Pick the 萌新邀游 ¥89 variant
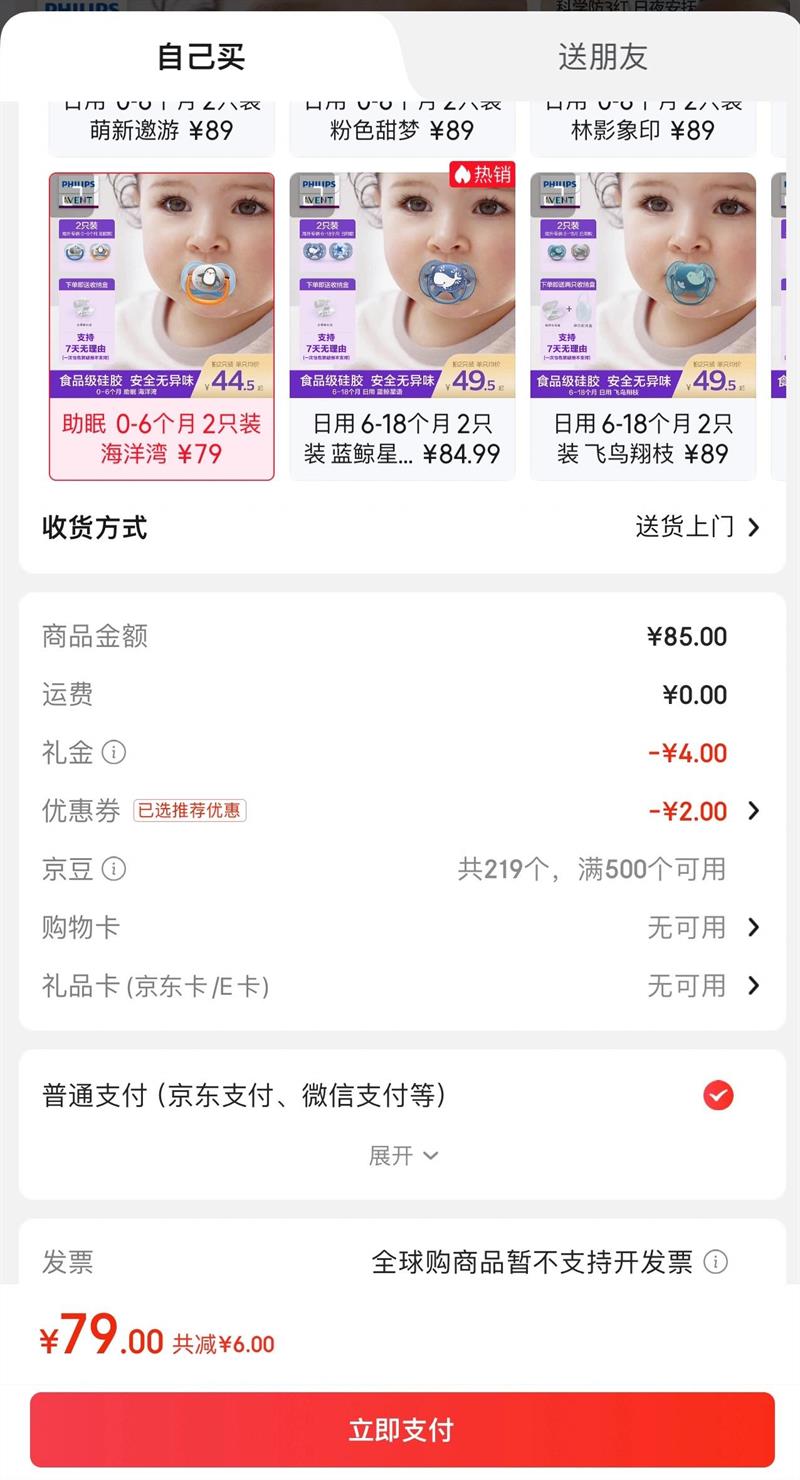This screenshot has height=1480, width=800. click(x=162, y=129)
